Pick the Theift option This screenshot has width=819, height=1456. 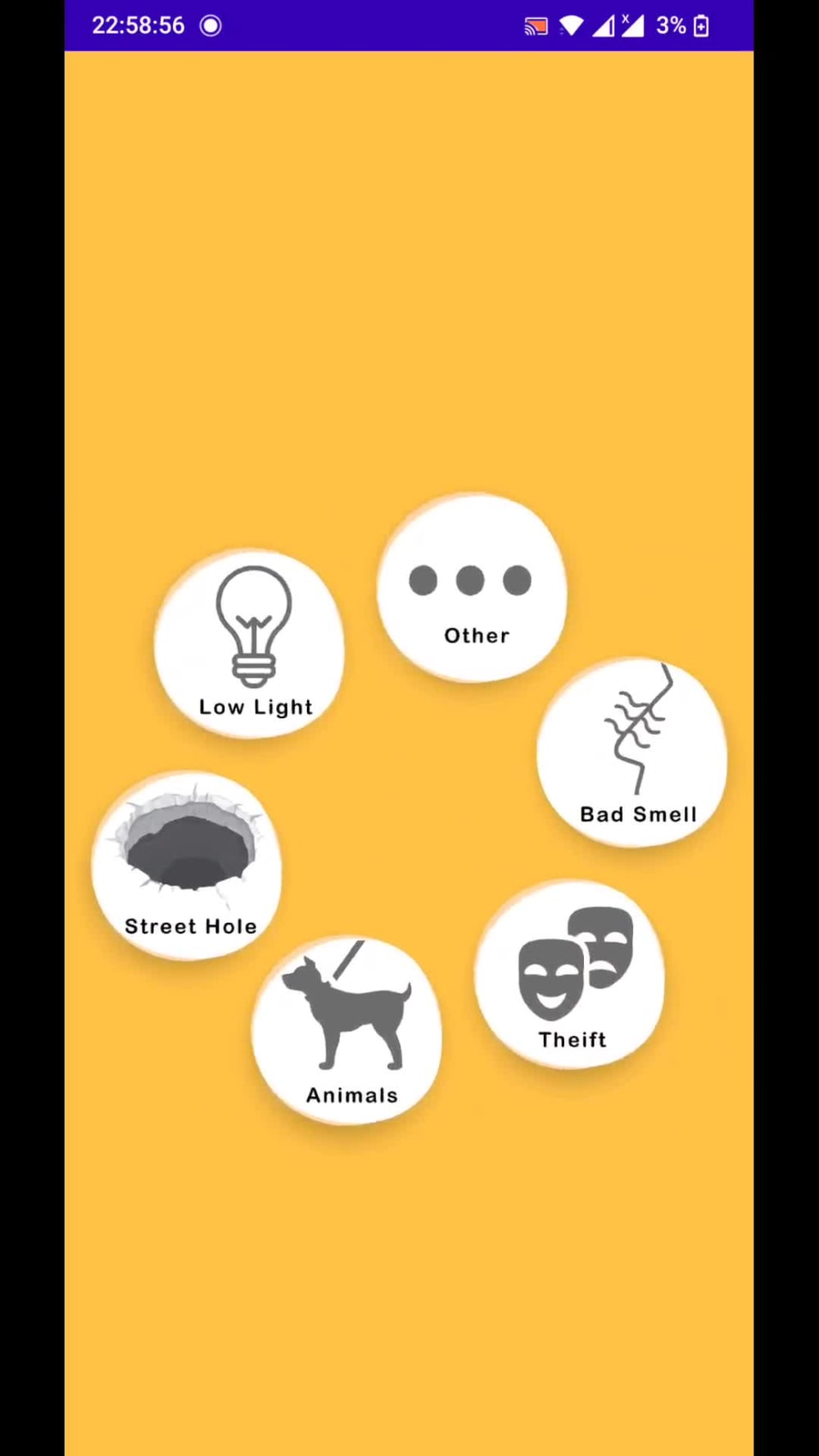pos(570,974)
